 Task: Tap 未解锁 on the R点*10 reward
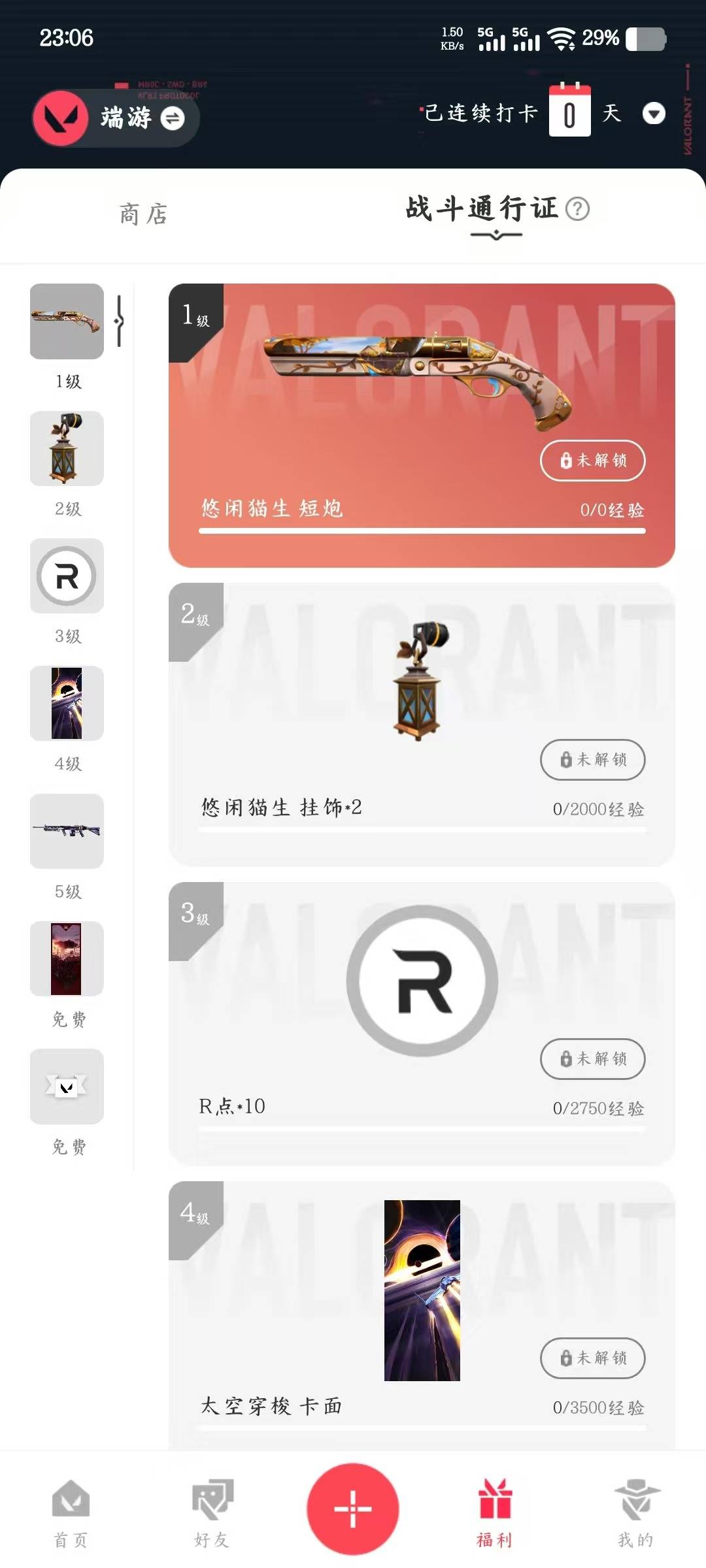pyautogui.click(x=592, y=1058)
